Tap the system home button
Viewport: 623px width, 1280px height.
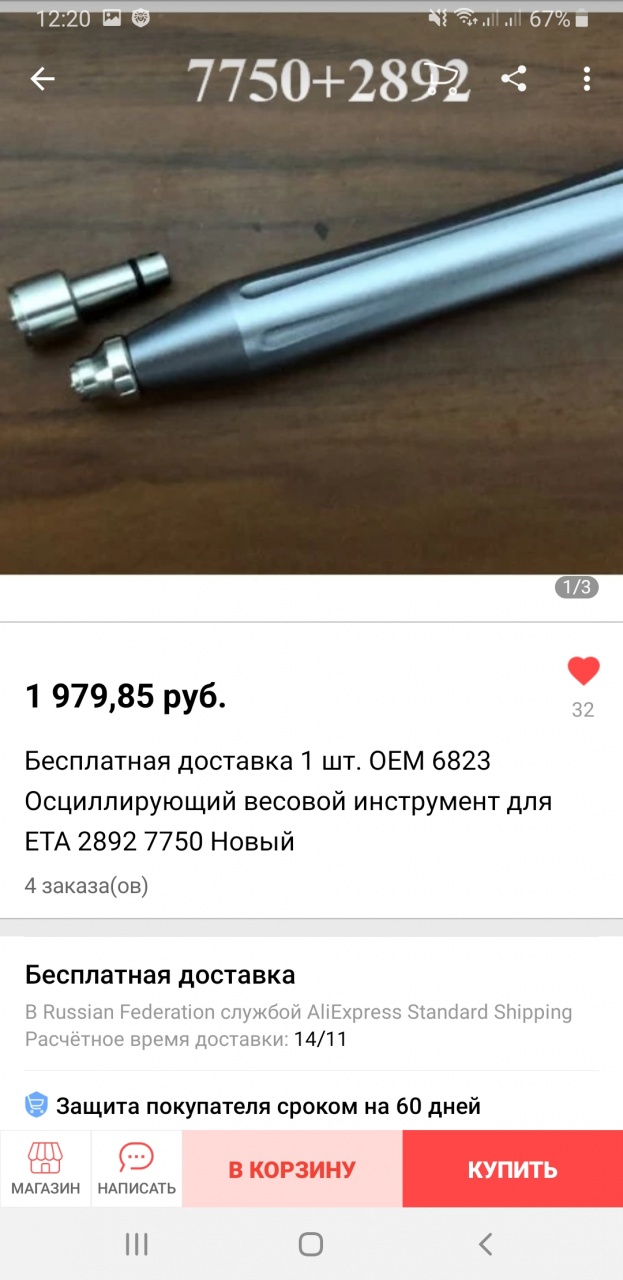(311, 1244)
